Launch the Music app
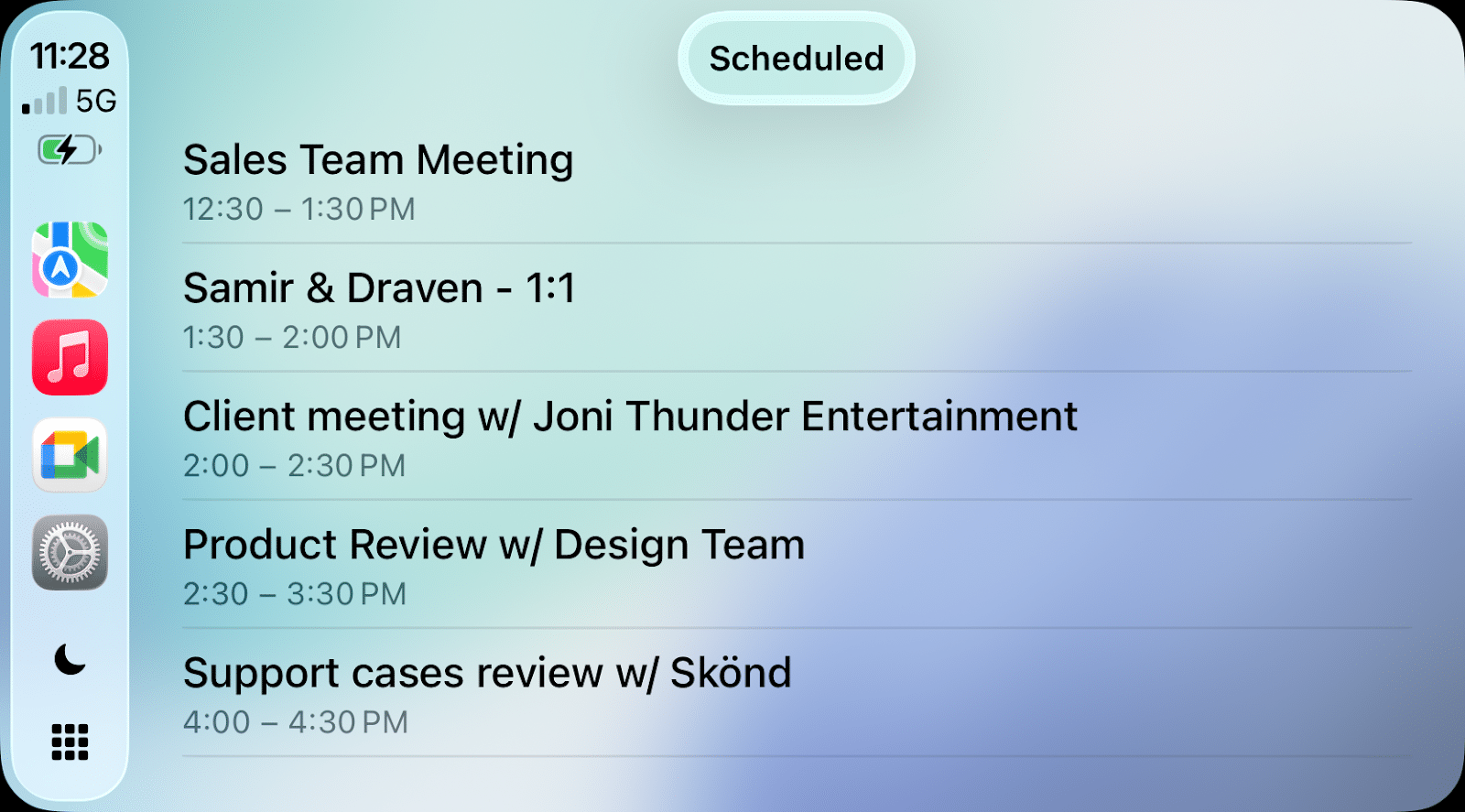 [x=70, y=357]
